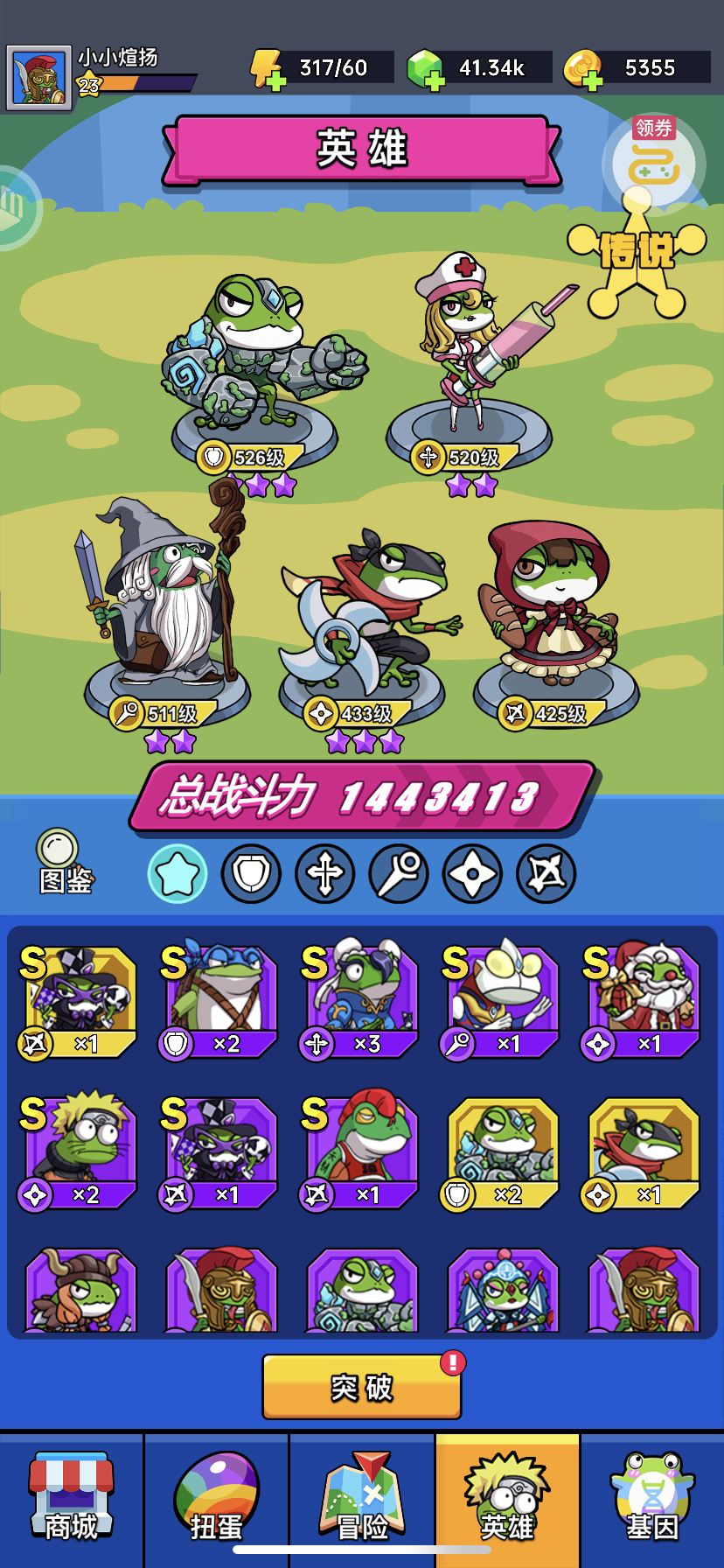Open the 领券 coupon icon

click(x=653, y=158)
